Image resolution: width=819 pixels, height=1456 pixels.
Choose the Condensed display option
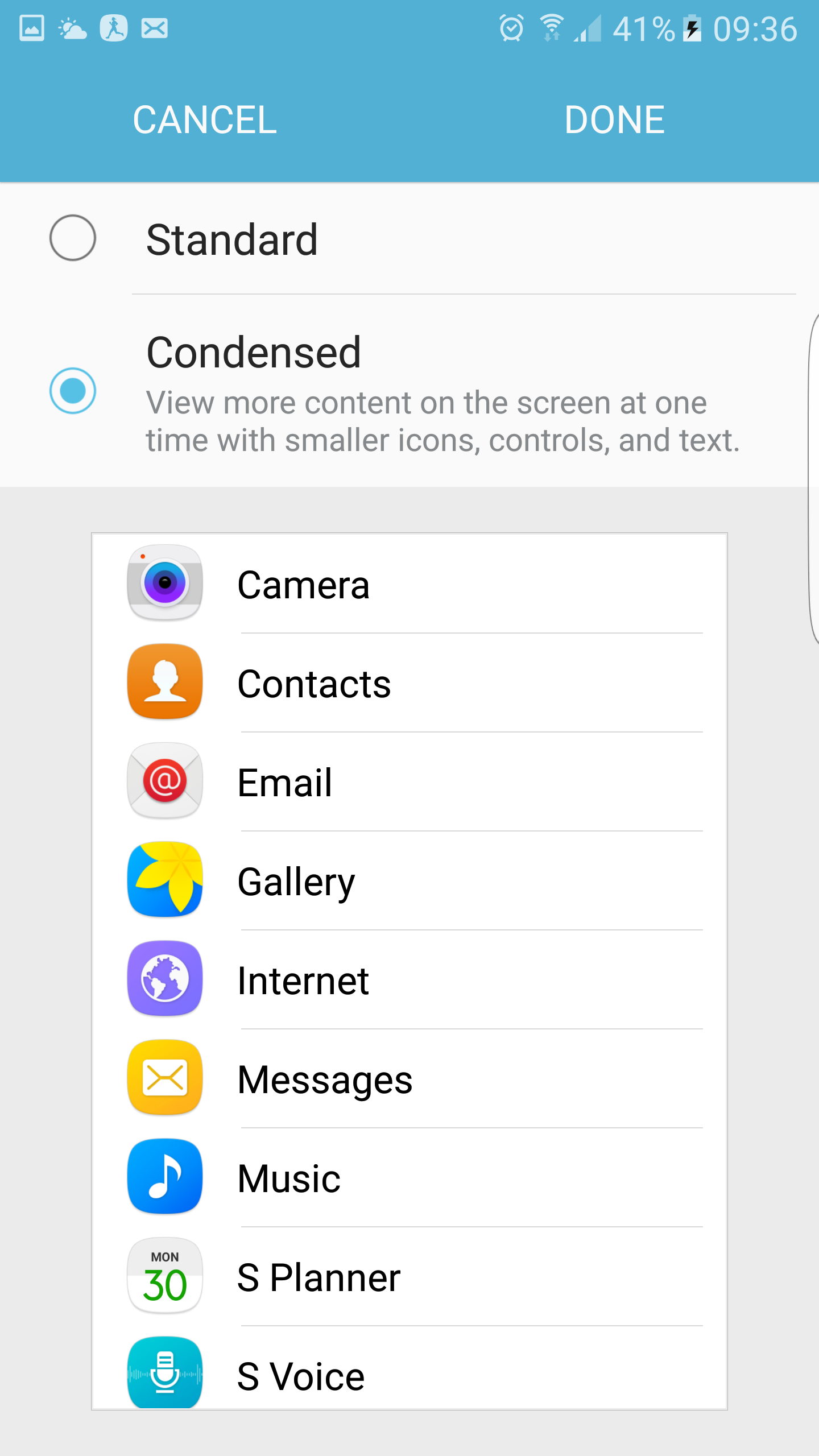pos(409,391)
